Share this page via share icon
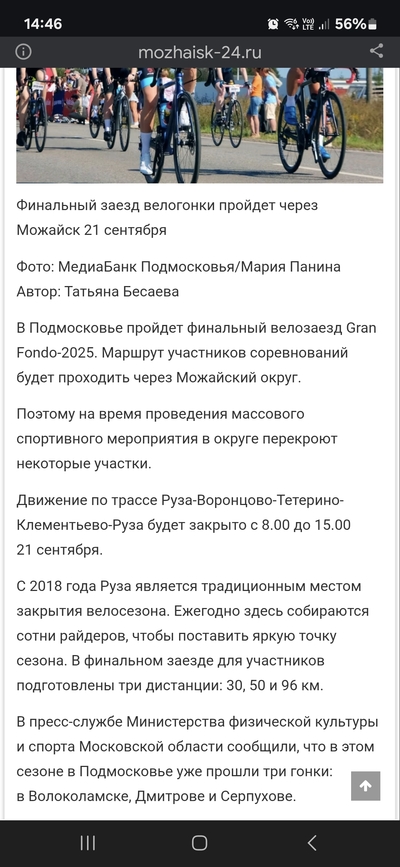The height and width of the screenshot is (867, 400). 376,51
